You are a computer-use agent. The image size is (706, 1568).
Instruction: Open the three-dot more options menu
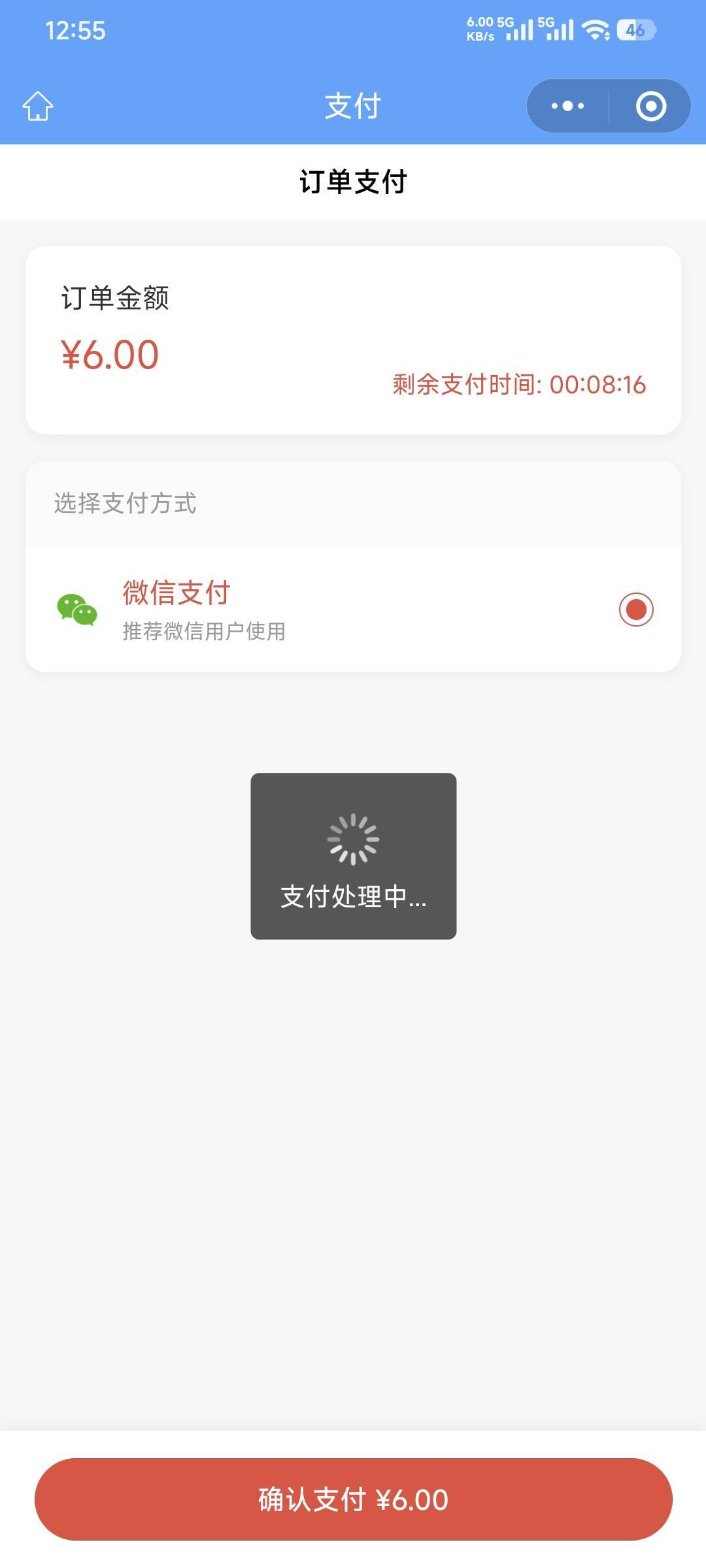pyautogui.click(x=567, y=106)
